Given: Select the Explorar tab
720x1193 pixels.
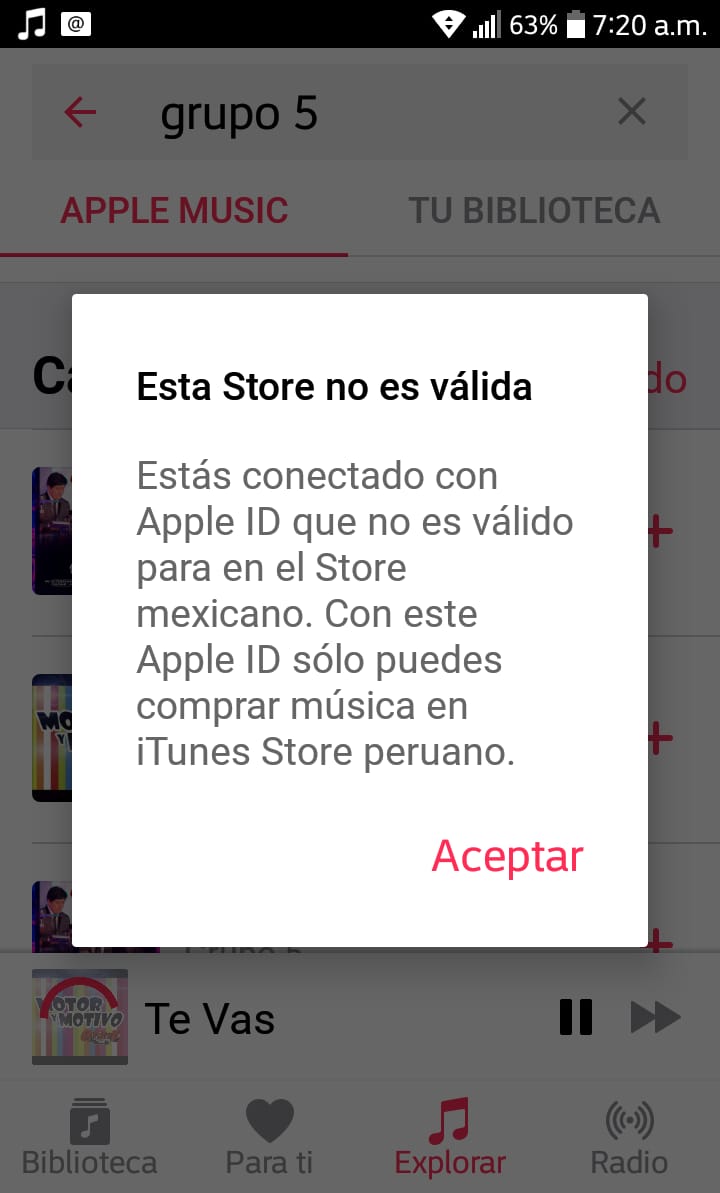Looking at the screenshot, I should click(450, 1138).
